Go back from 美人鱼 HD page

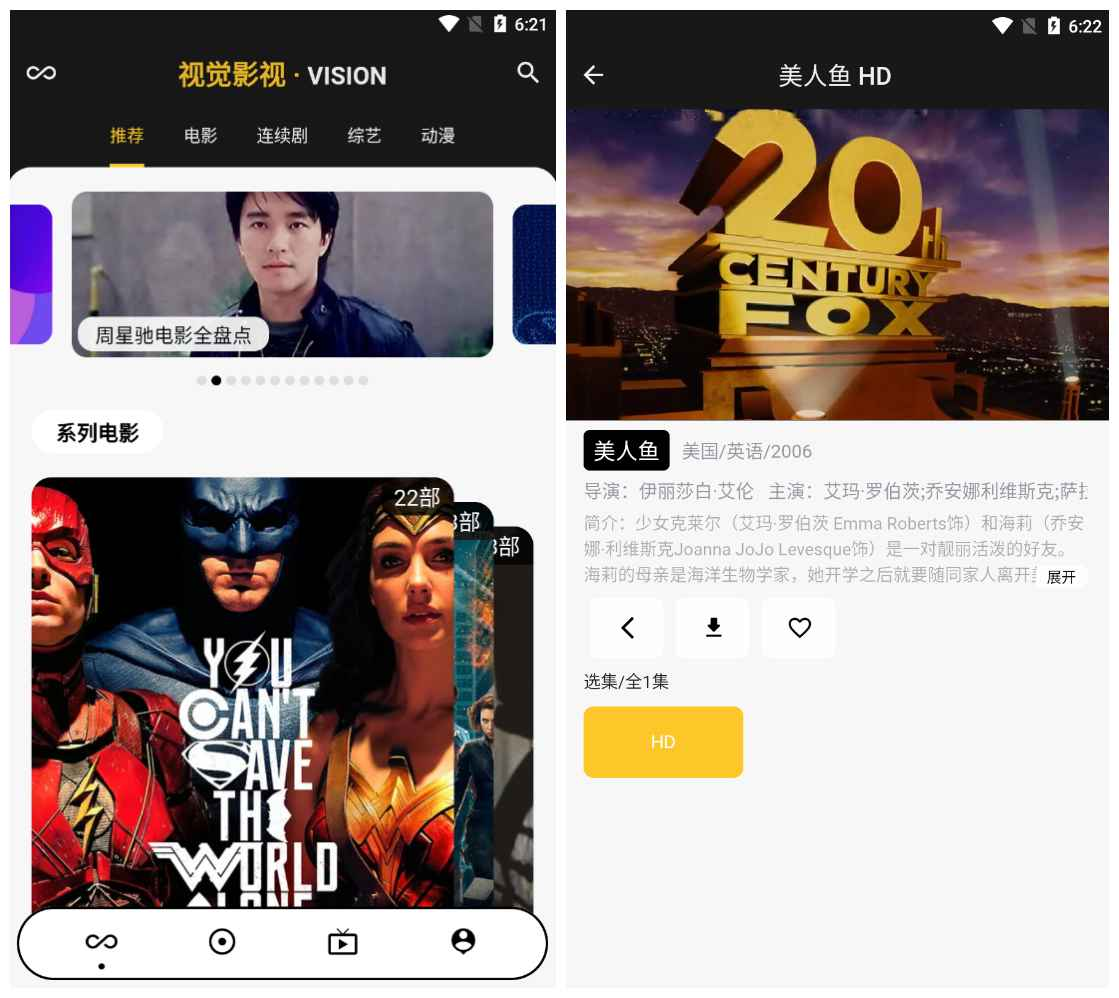(x=594, y=75)
